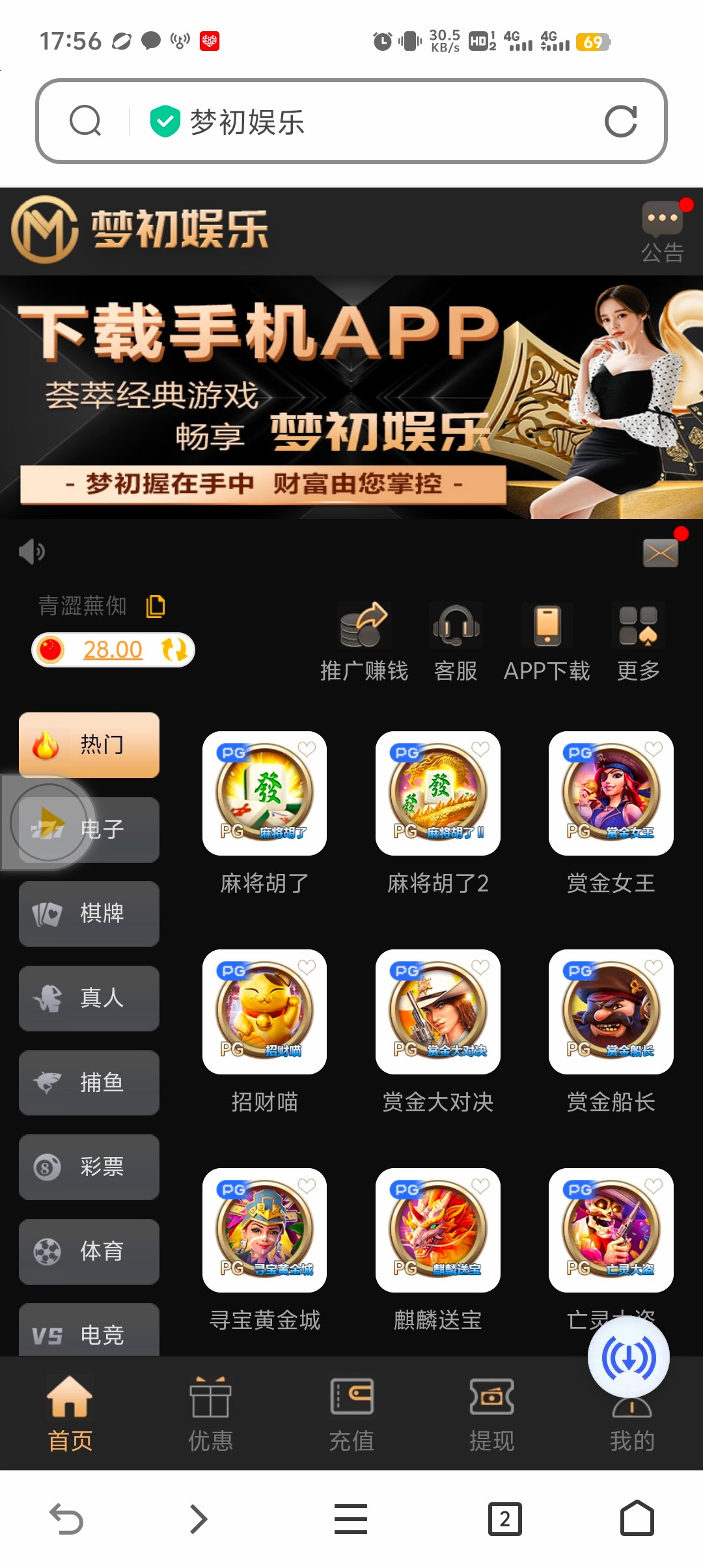
Task: Launch the 招财喵 game
Action: click(x=264, y=1011)
